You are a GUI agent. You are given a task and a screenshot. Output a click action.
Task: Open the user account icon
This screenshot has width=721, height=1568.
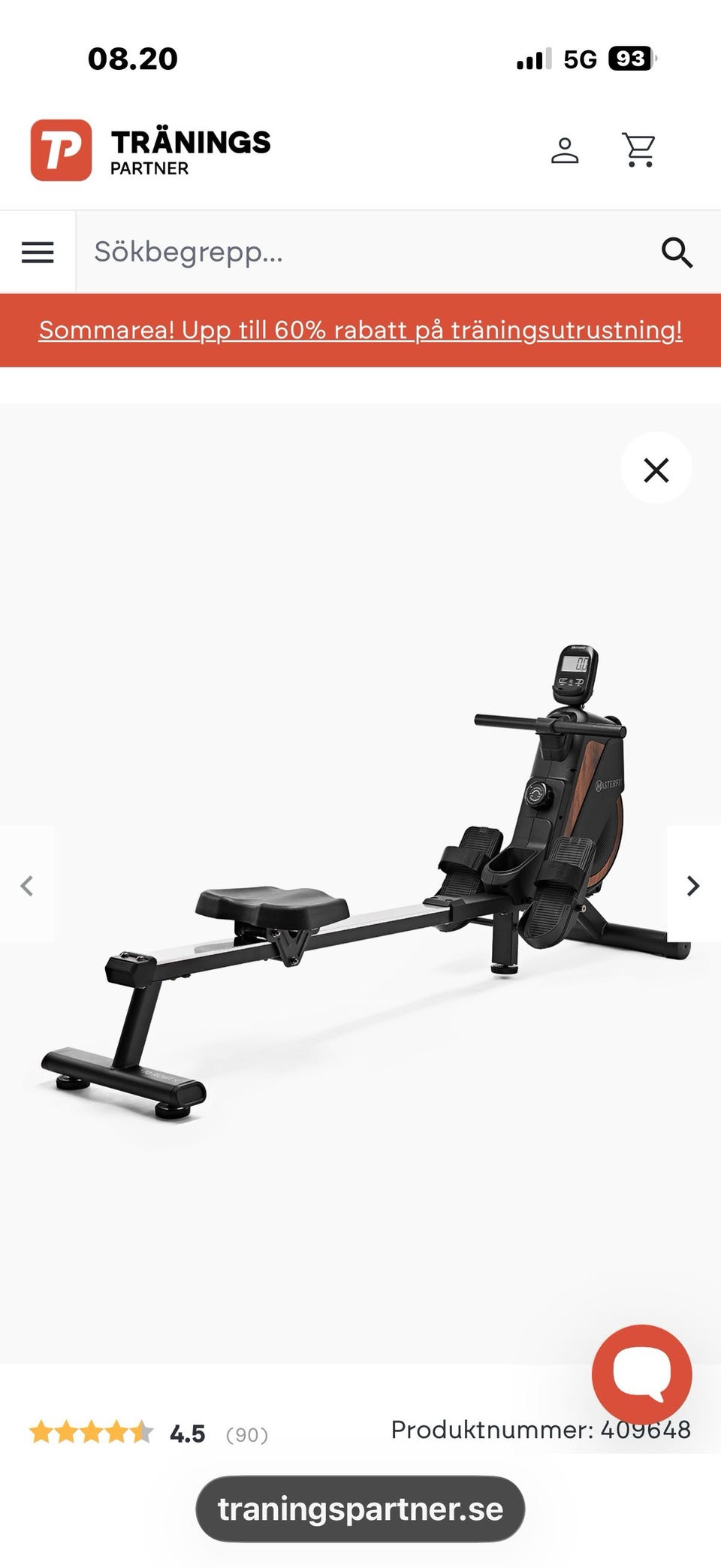[565, 150]
